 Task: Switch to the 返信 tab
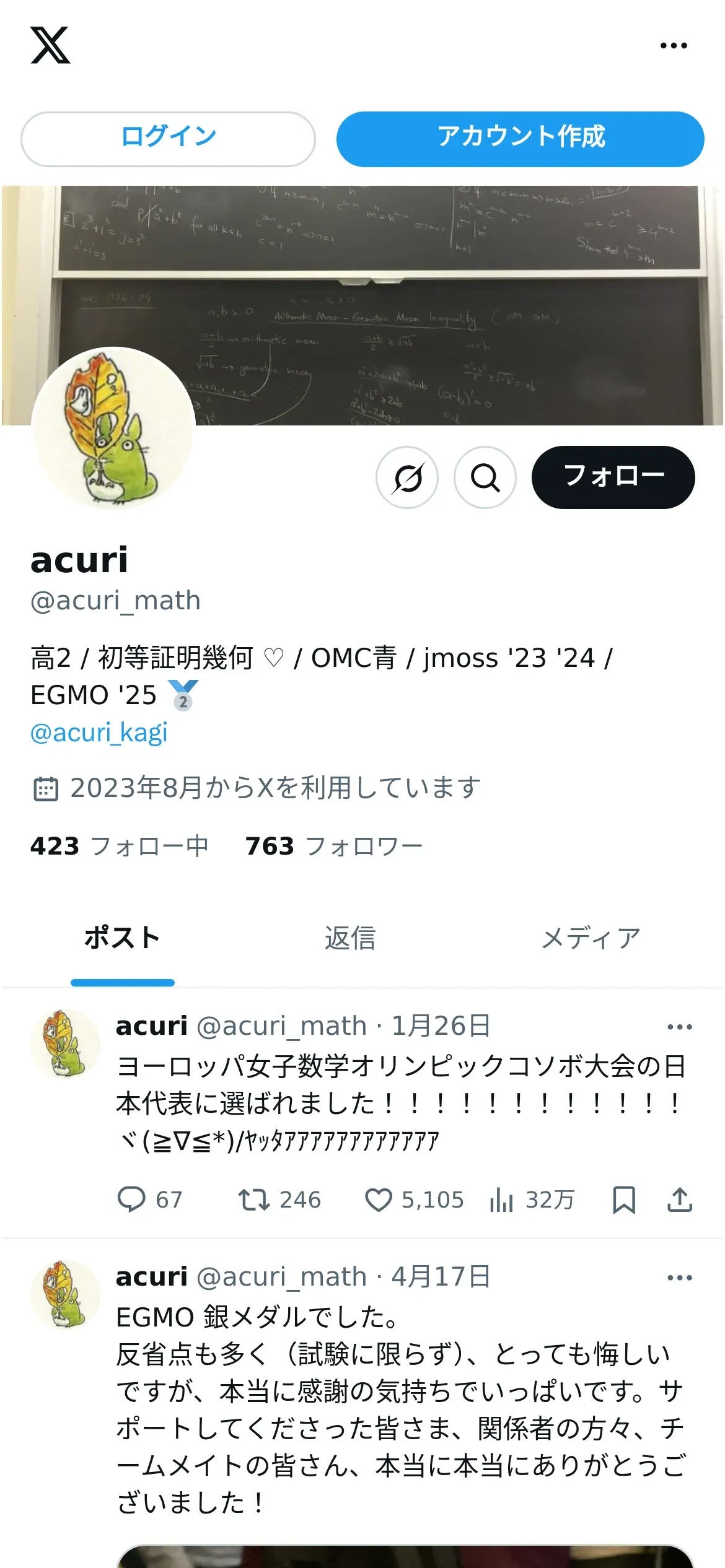(350, 939)
